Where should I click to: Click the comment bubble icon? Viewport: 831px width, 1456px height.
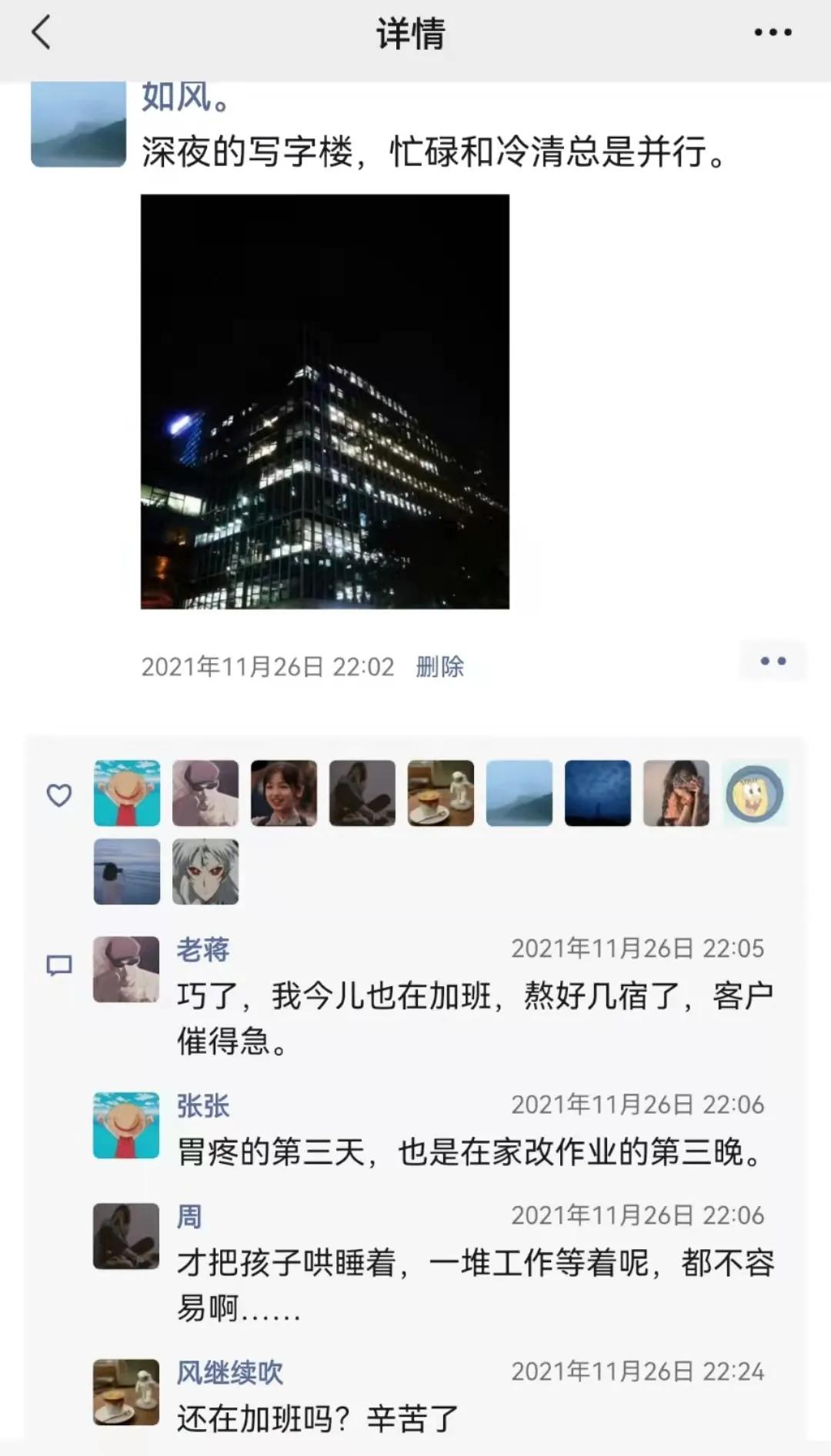click(61, 964)
